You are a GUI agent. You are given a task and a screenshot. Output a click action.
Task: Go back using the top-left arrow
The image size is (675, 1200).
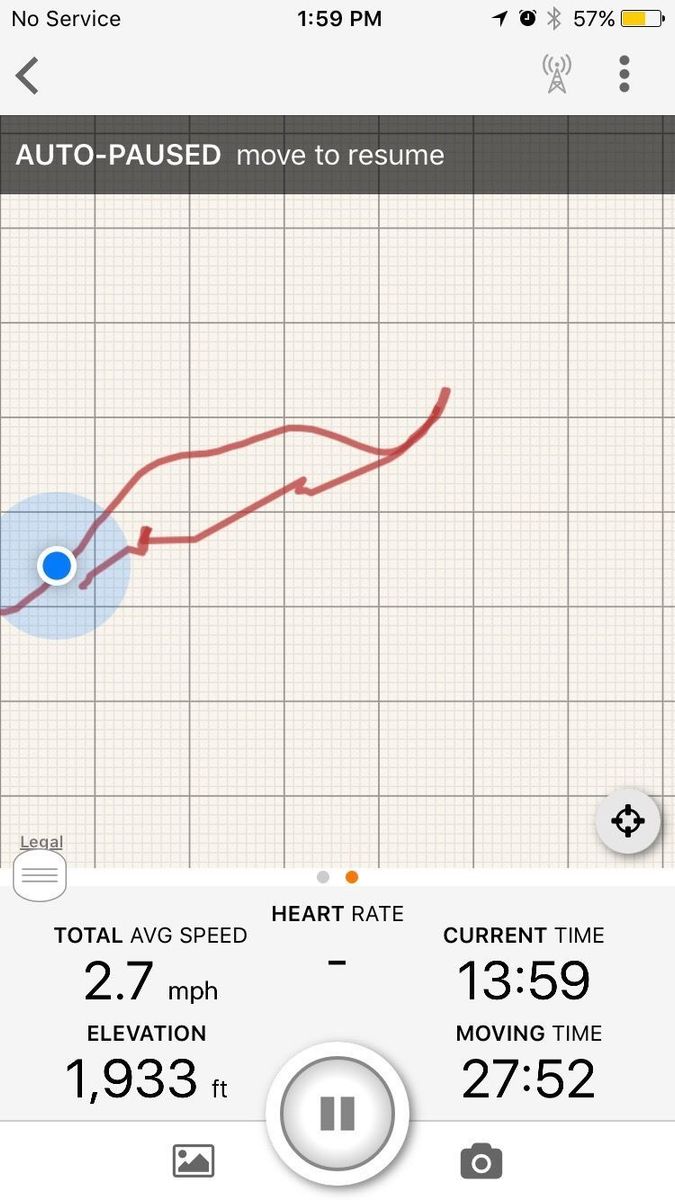28,75
